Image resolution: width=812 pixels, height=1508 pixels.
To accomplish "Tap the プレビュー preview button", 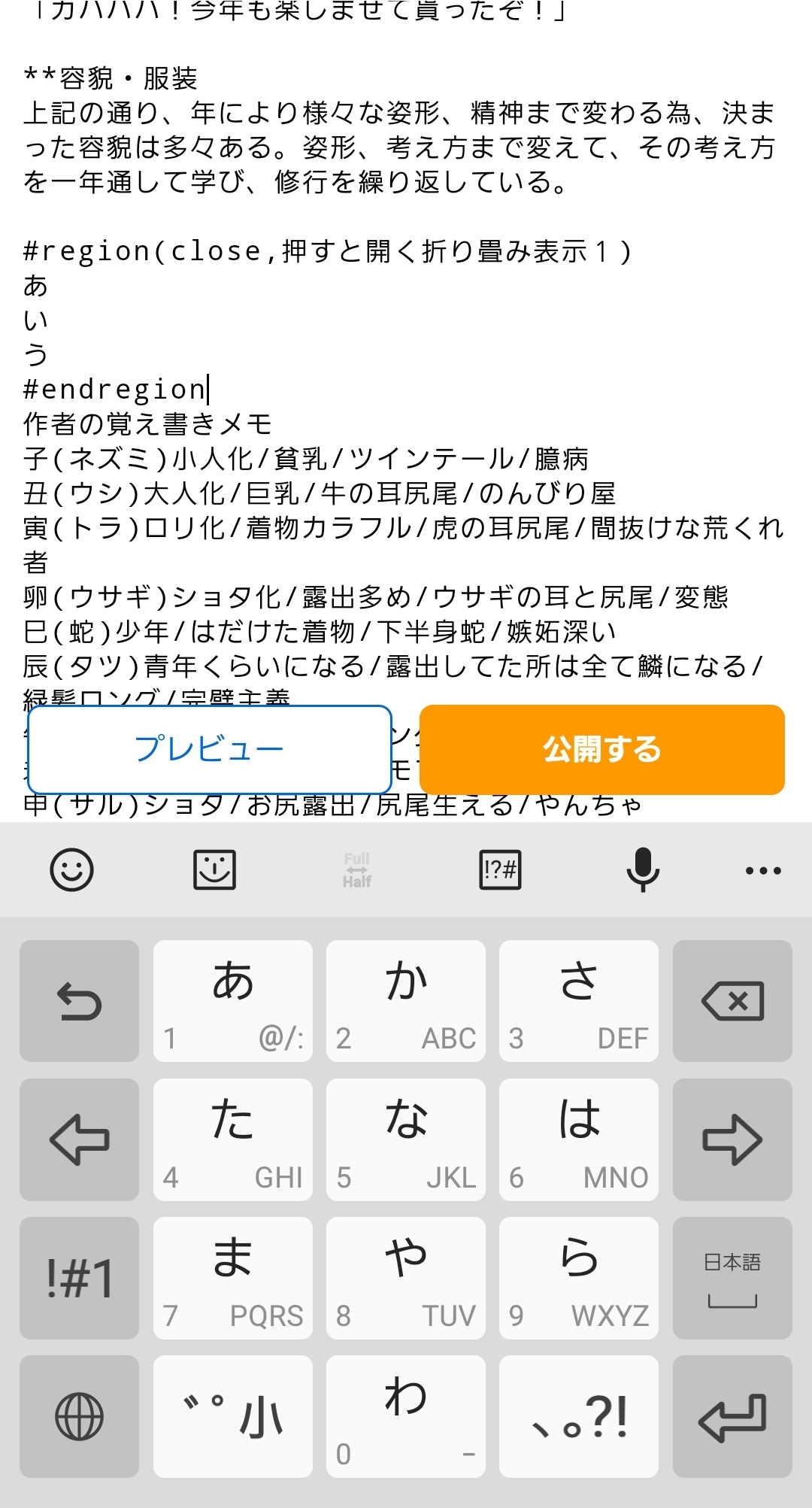I will pos(209,749).
